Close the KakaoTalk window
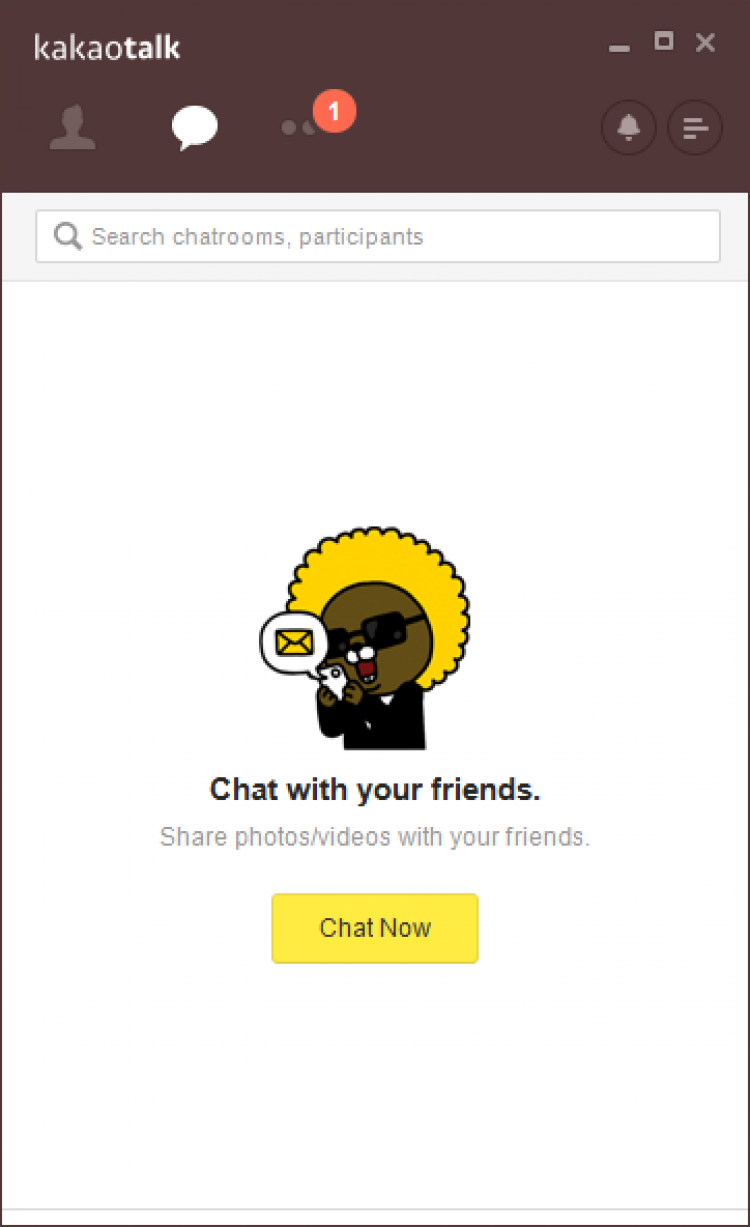The width and height of the screenshot is (750, 1227). click(x=705, y=42)
